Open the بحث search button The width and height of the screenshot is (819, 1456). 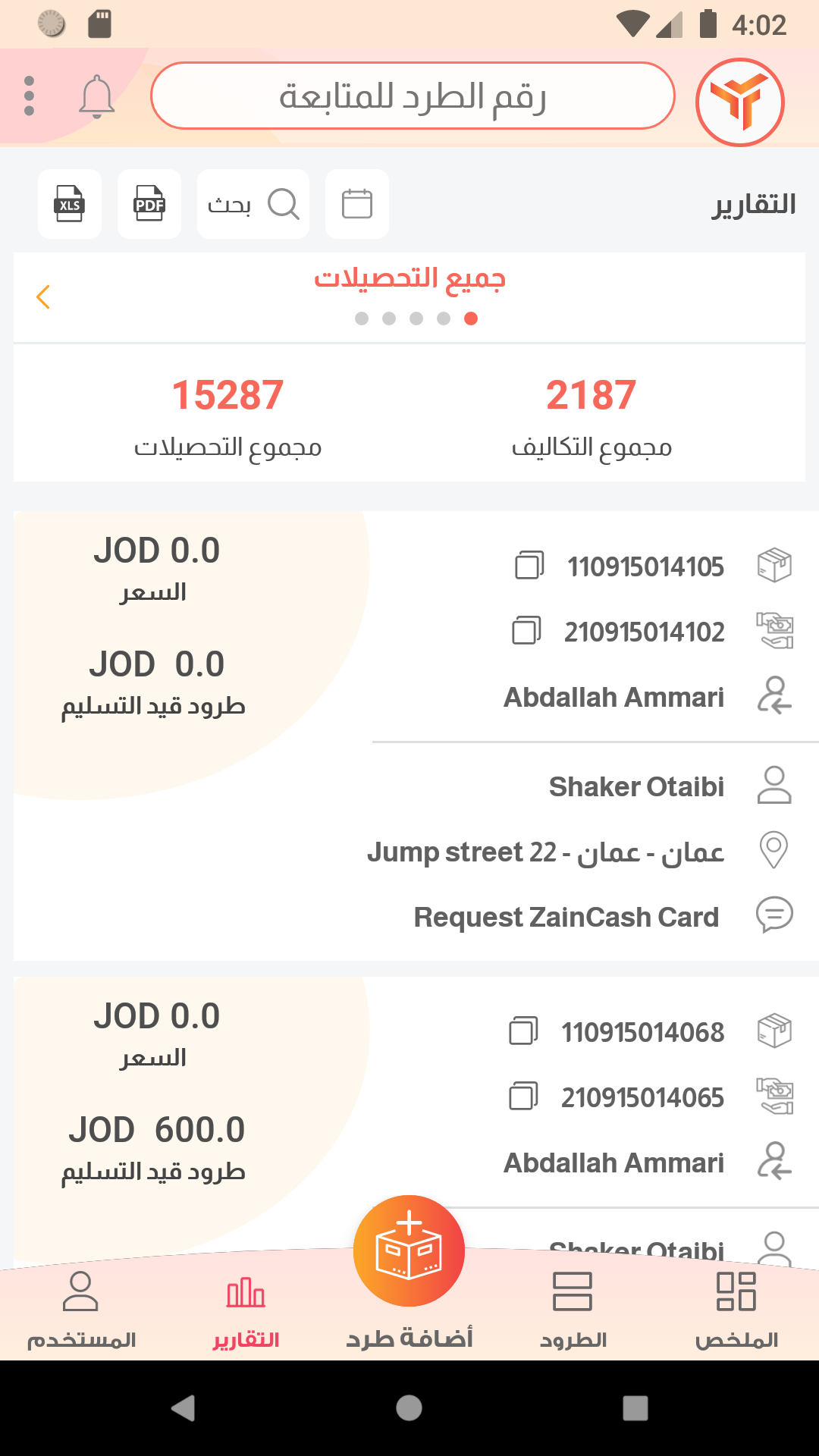coord(253,204)
